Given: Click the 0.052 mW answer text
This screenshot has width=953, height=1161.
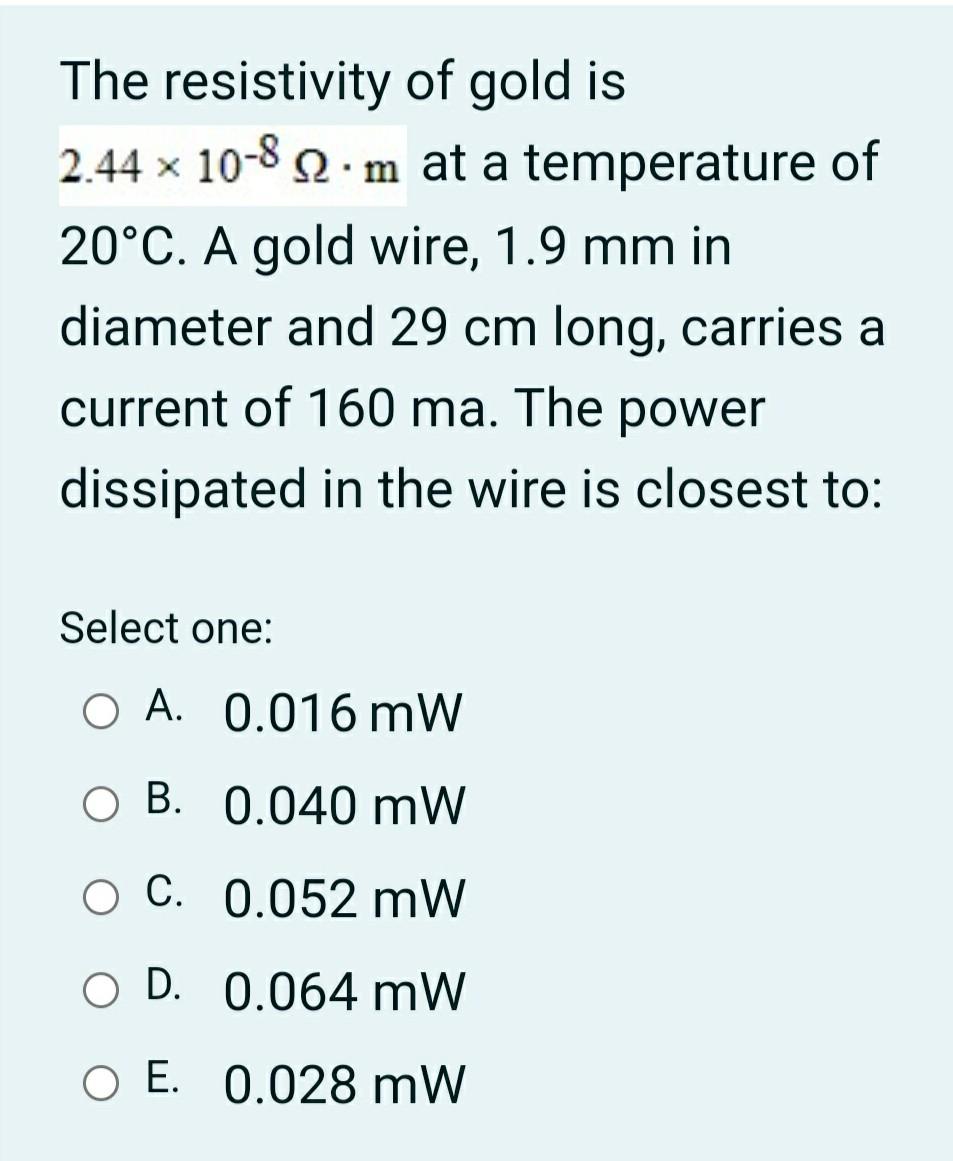Looking at the screenshot, I should click(x=345, y=899).
